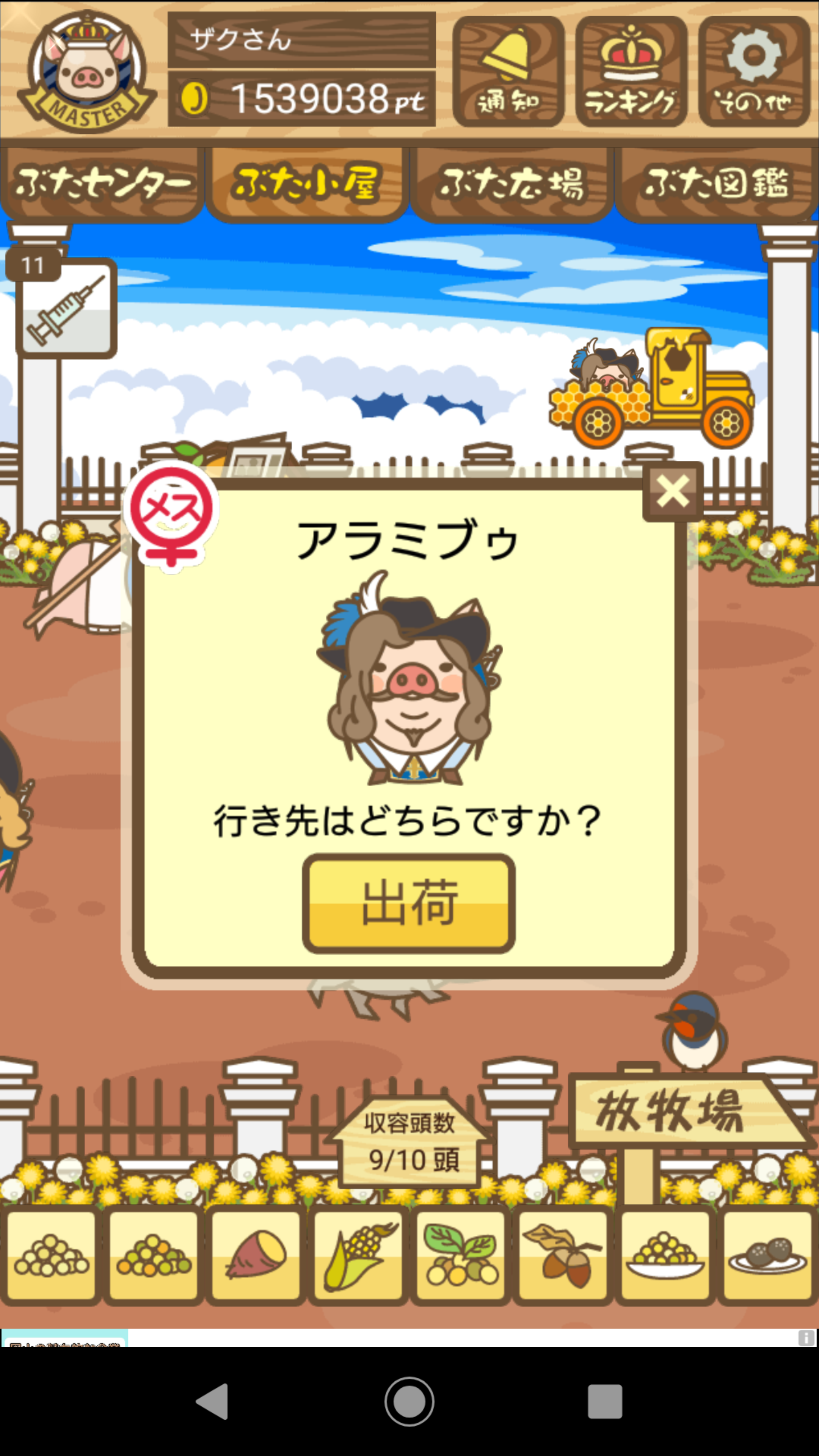Use the syringe item

click(67, 309)
